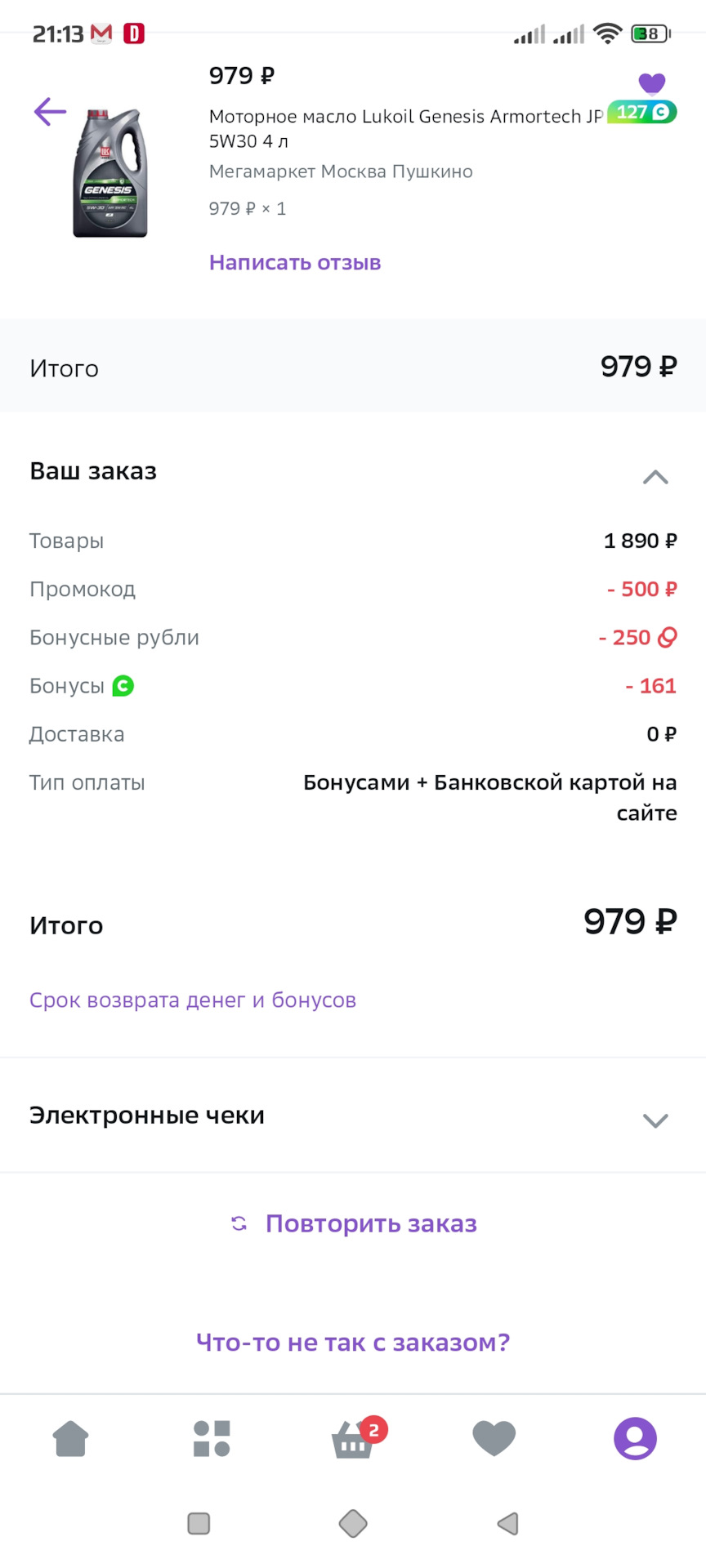This screenshot has height=1568, width=706.
Task: Expand the Электронные чеки section
Action: click(x=655, y=1120)
